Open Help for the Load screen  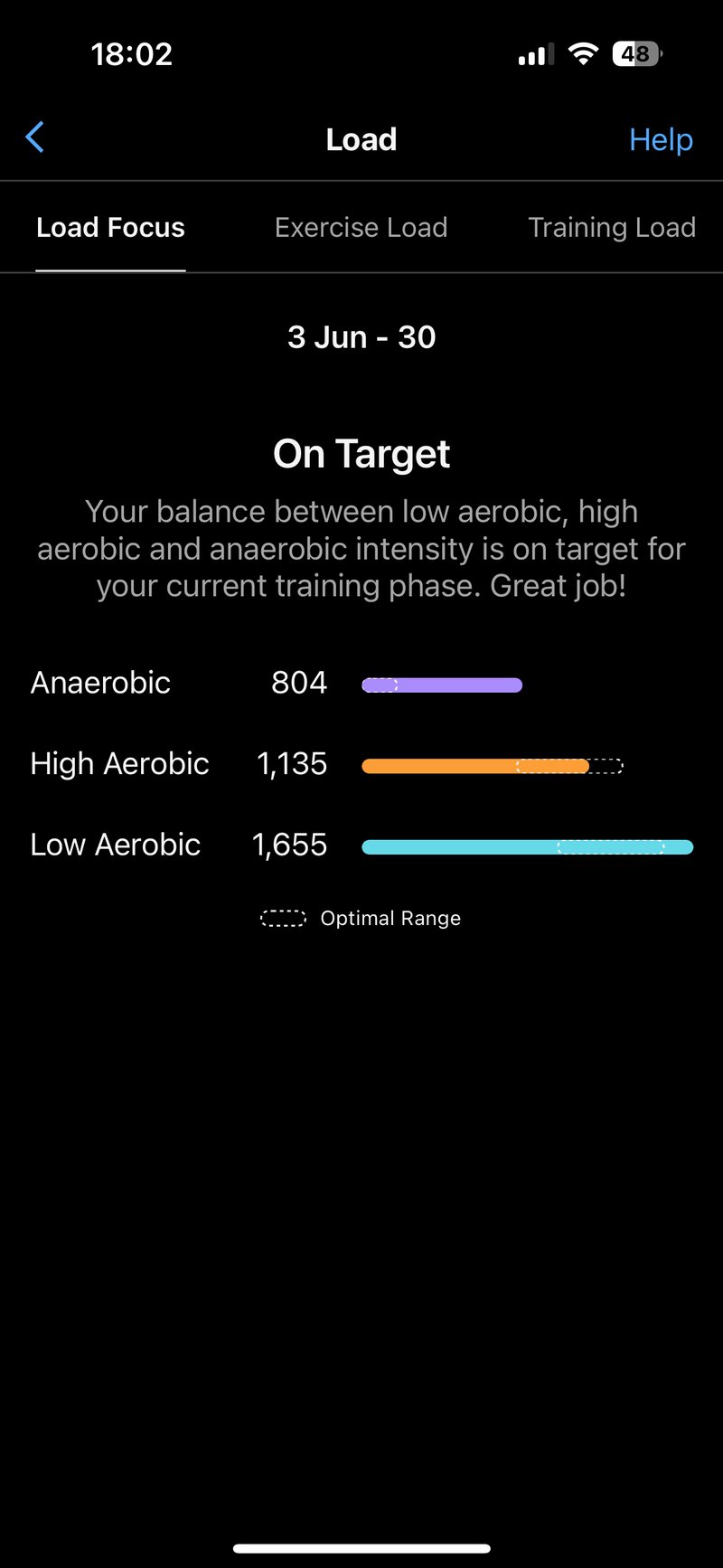[661, 138]
